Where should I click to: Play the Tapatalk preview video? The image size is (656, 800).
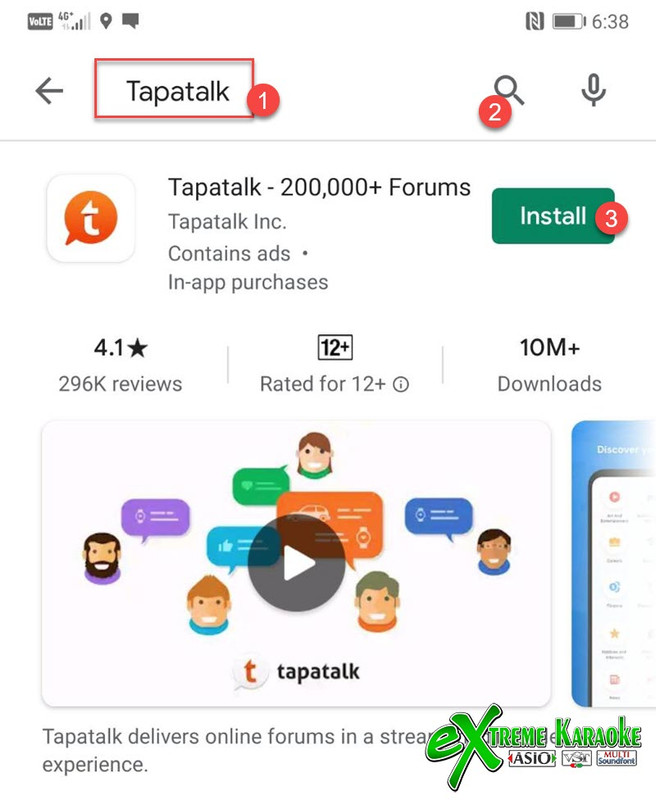(x=296, y=563)
